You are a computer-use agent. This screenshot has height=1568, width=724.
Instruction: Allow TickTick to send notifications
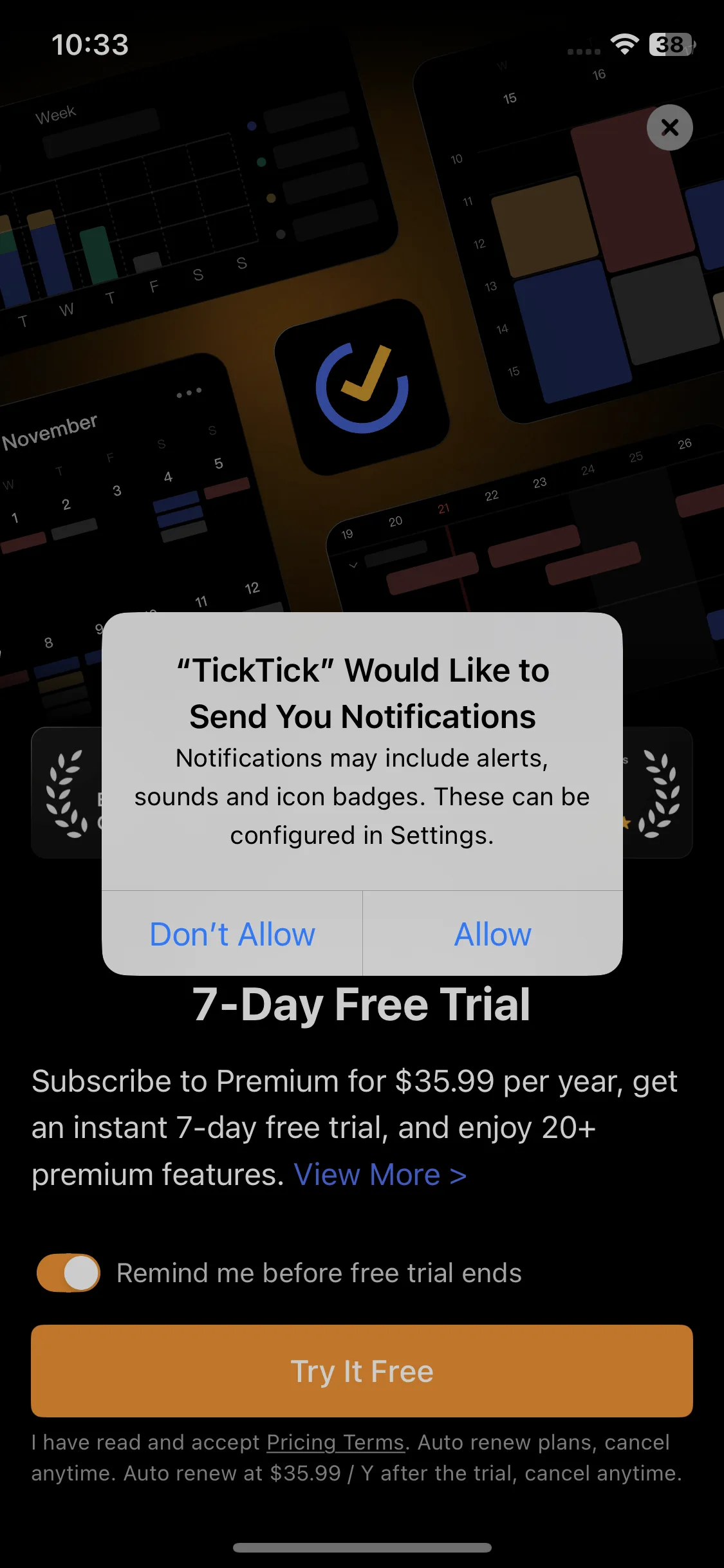tap(492, 934)
